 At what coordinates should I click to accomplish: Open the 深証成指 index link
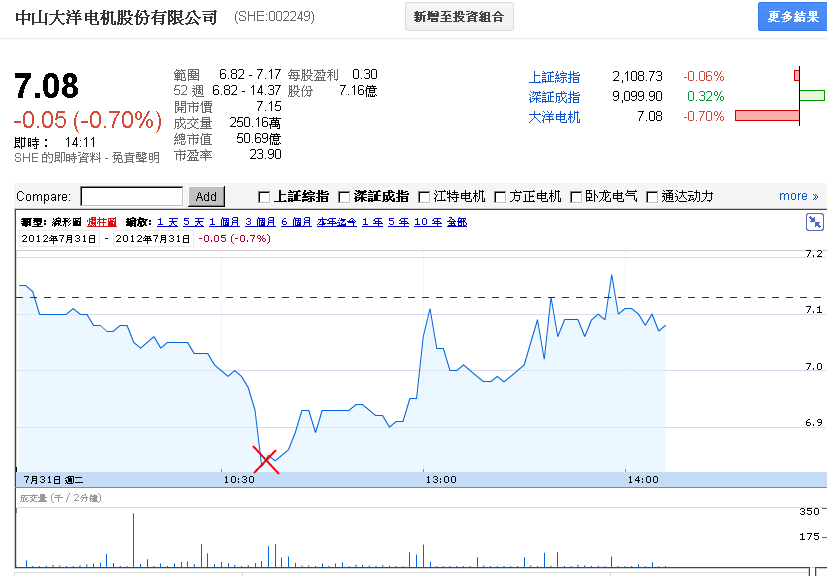click(554, 96)
